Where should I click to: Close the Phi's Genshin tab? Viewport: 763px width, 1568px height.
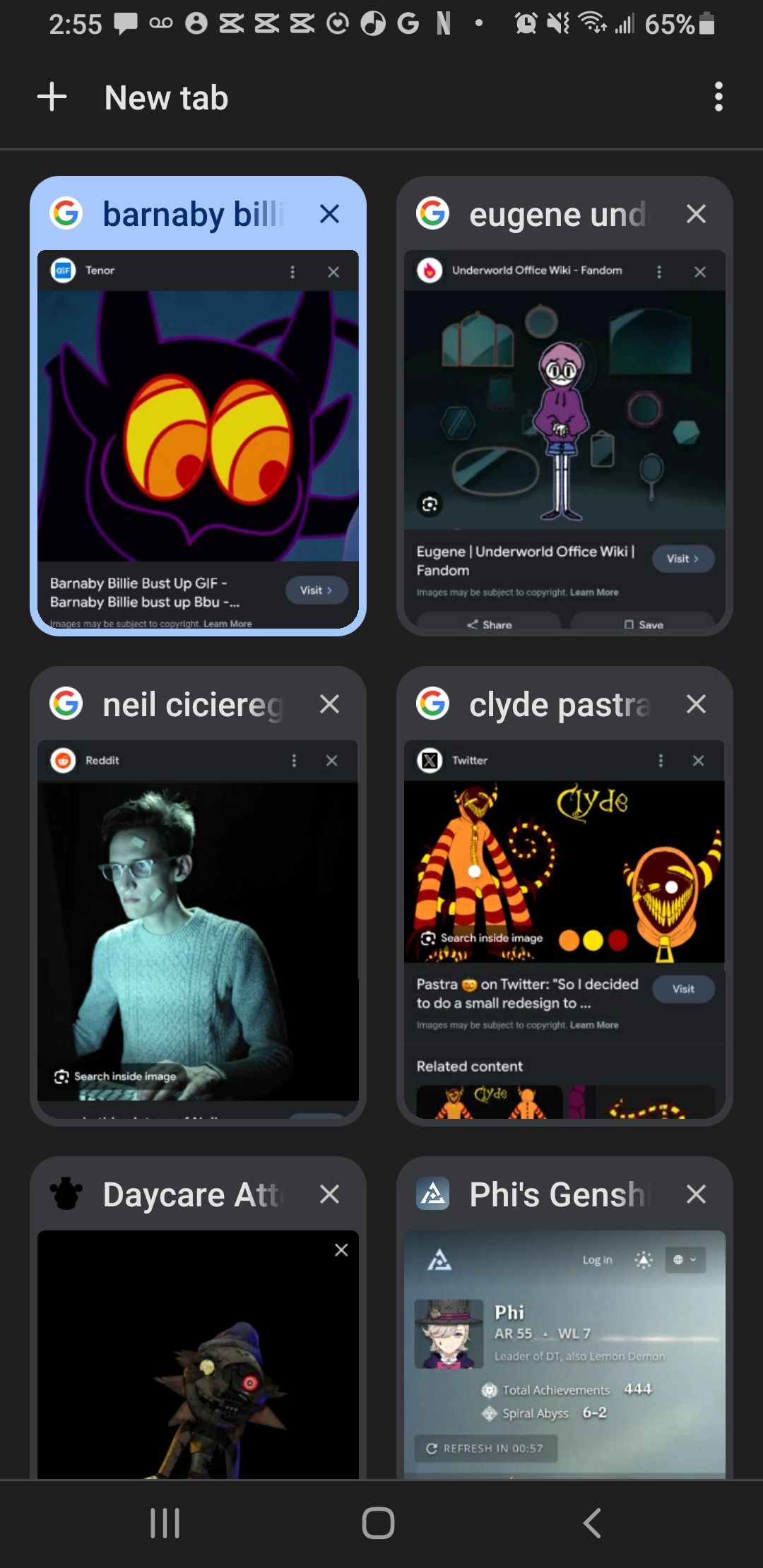[x=696, y=1194]
